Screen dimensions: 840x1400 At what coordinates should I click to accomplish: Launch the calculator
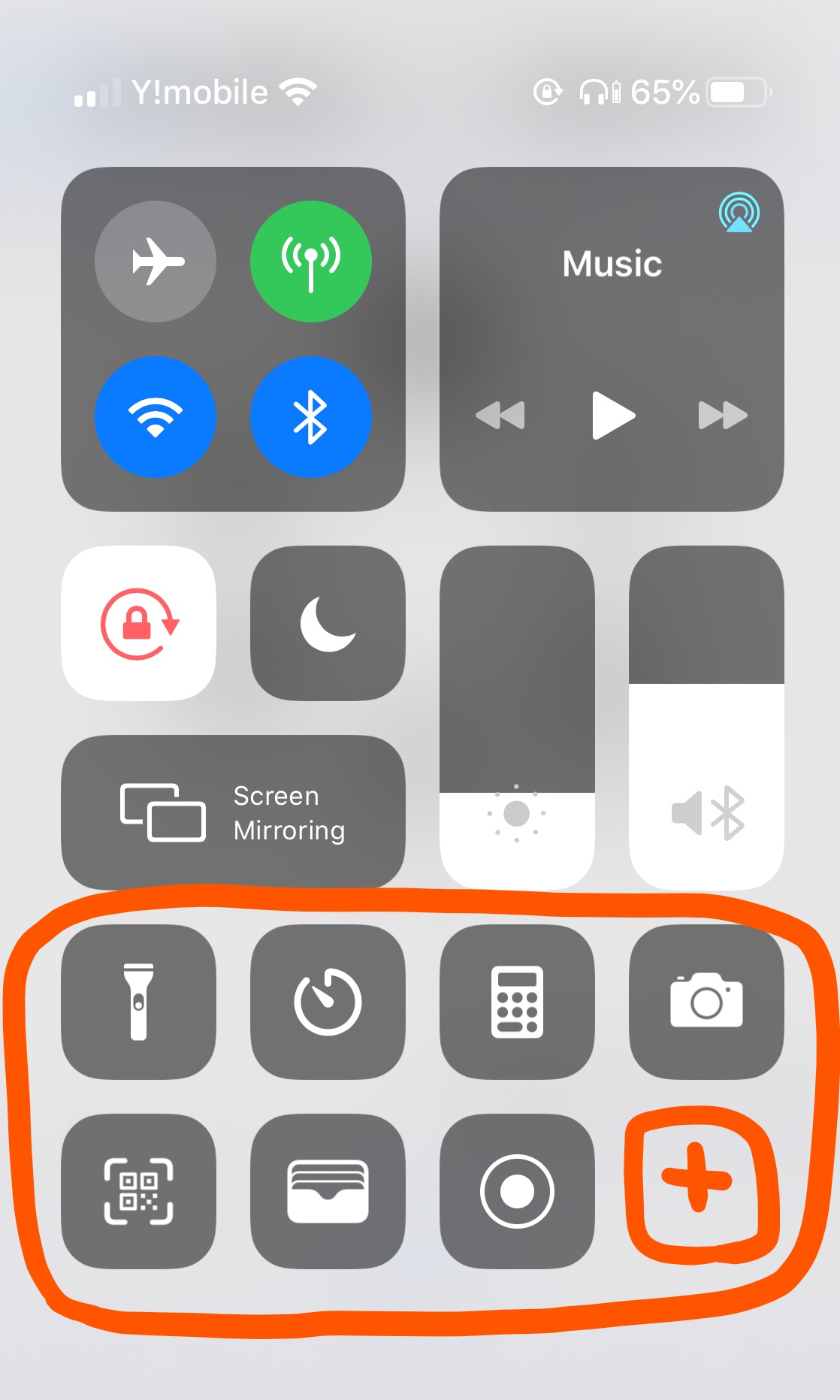click(x=517, y=1002)
